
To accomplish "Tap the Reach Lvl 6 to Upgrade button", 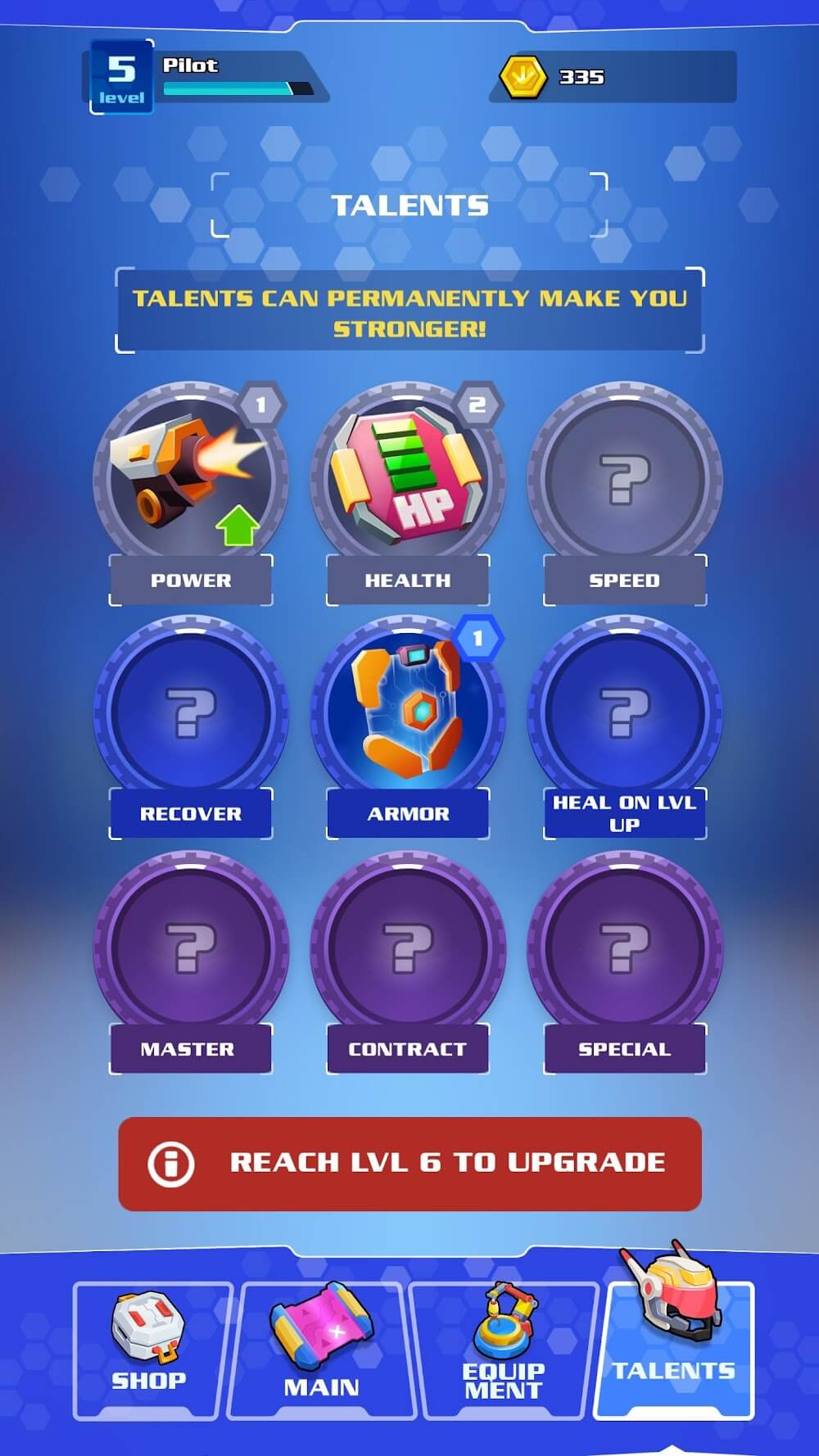I will point(409,1163).
